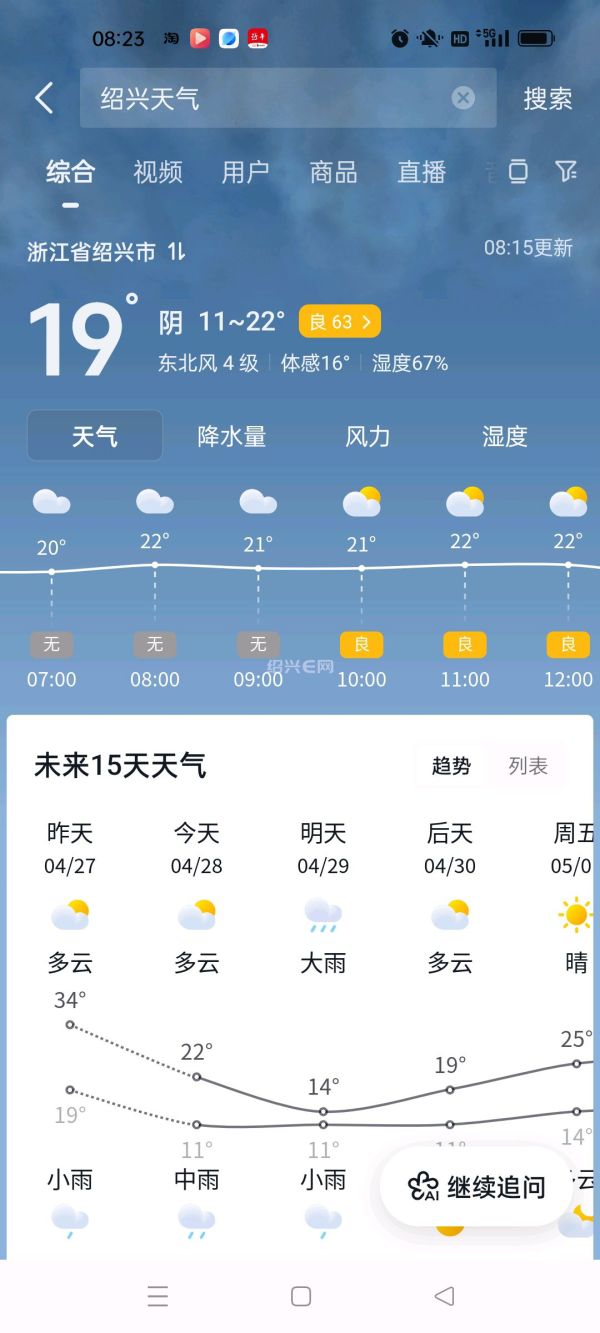Switch to the 用户 tab
Screen dimensions: 600x1333
pyautogui.click(x=246, y=172)
